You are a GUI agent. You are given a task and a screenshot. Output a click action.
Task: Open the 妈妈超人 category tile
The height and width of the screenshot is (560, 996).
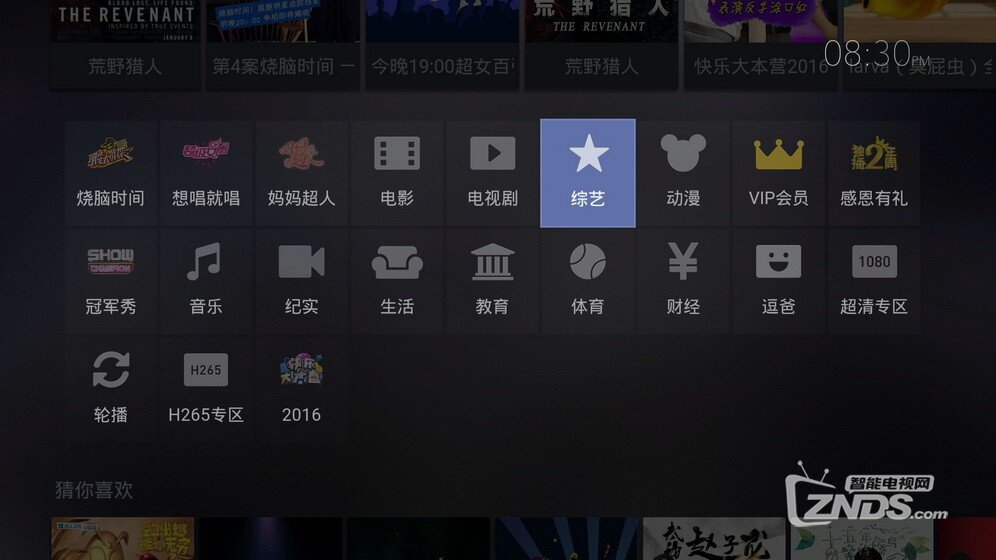[301, 174]
